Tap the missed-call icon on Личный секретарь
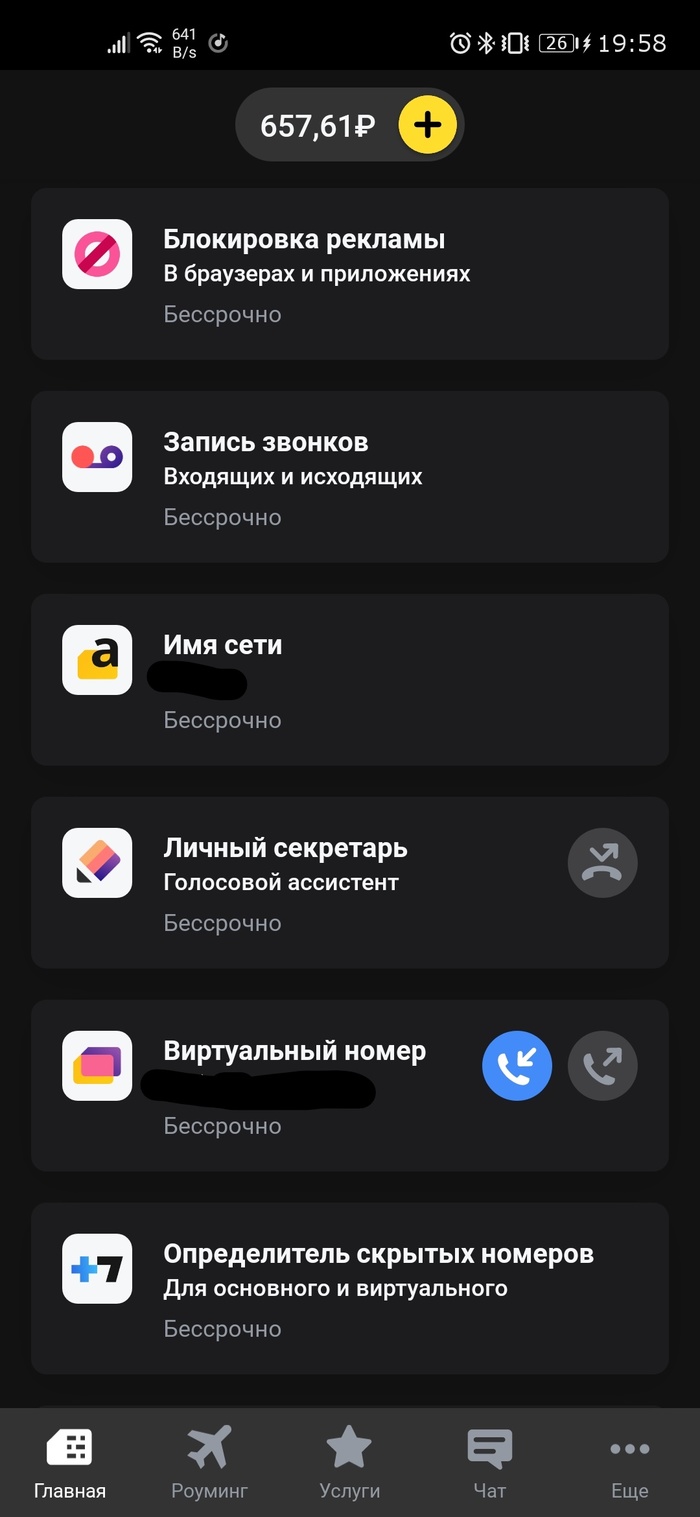The width and height of the screenshot is (700, 1517). [x=602, y=863]
